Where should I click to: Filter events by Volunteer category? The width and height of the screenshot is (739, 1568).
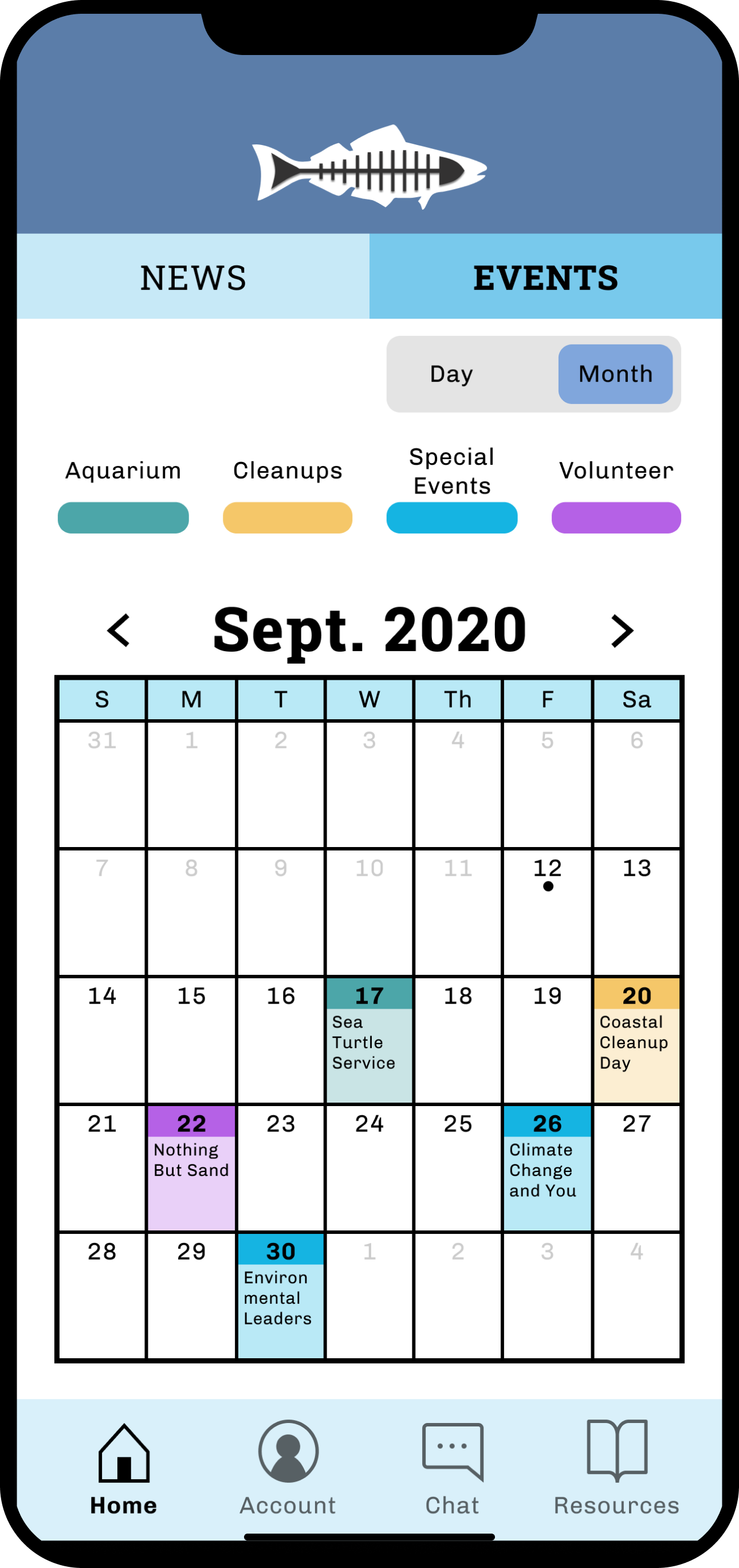pyautogui.click(x=616, y=518)
